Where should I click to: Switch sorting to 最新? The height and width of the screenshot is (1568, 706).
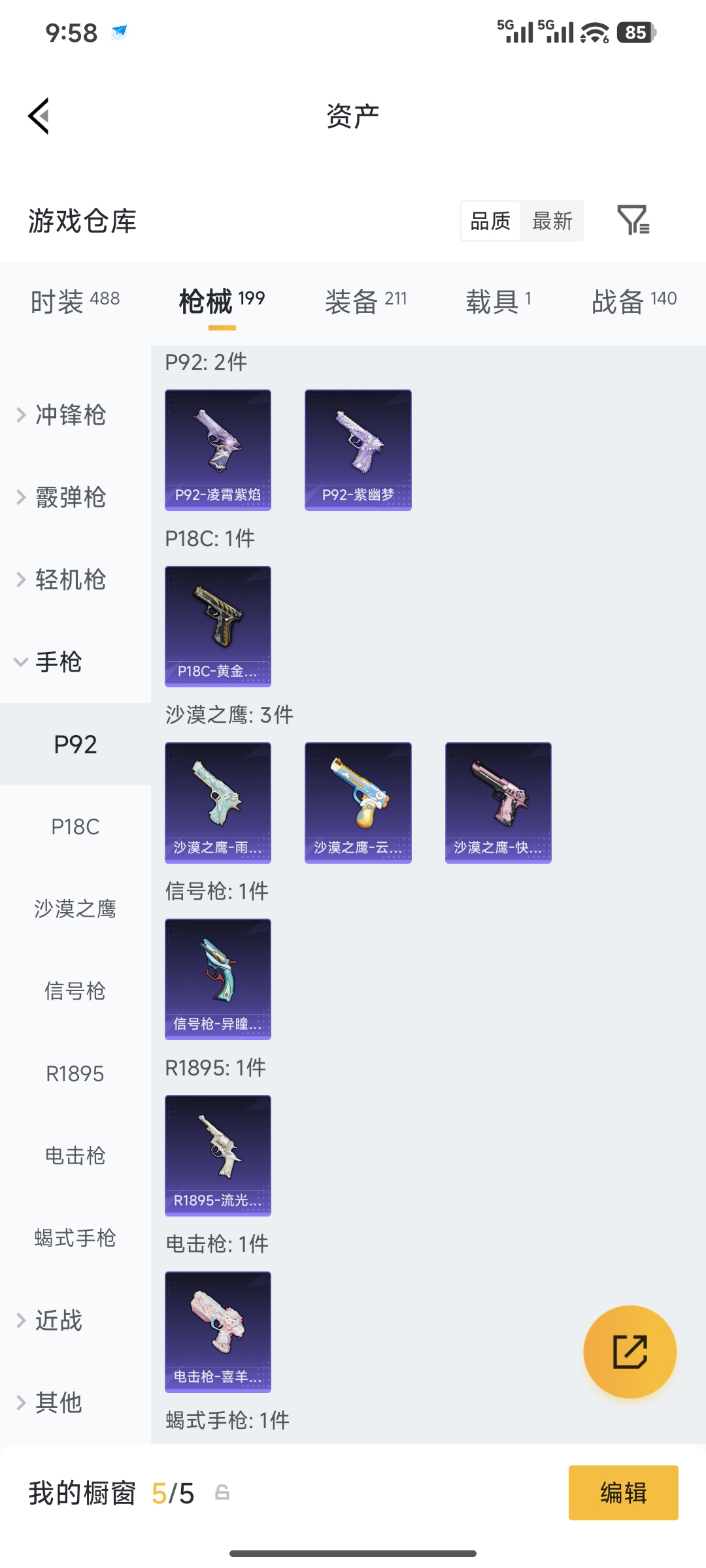[x=552, y=221]
